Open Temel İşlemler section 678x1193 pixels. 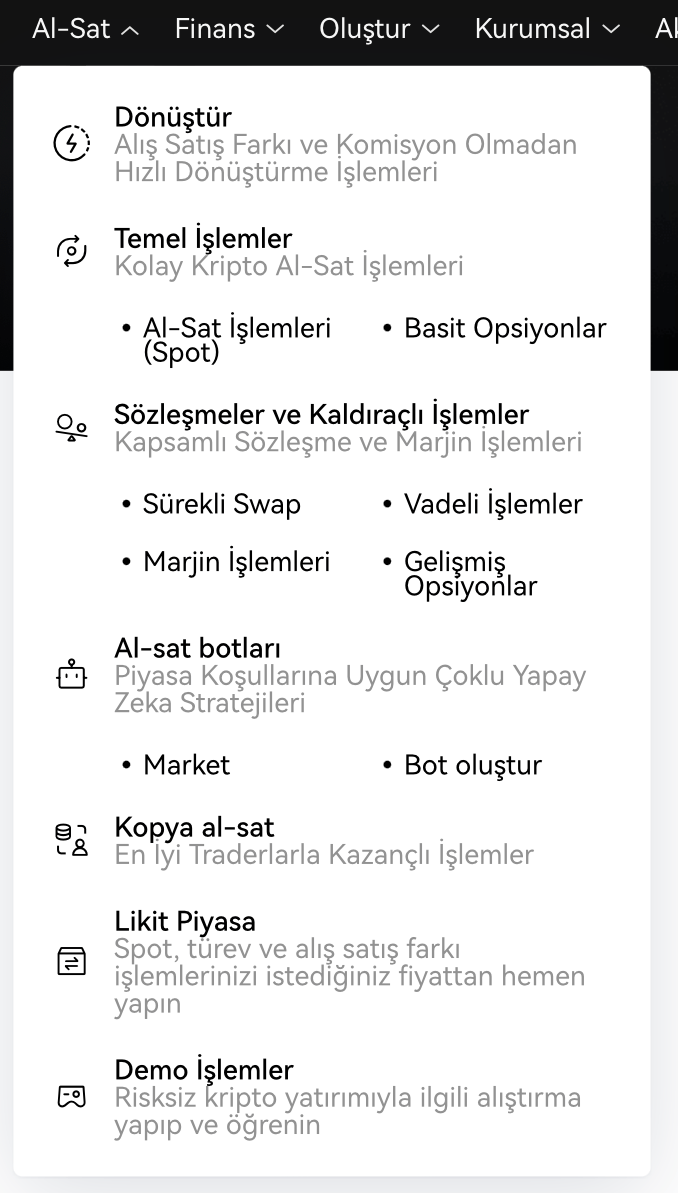(203, 239)
